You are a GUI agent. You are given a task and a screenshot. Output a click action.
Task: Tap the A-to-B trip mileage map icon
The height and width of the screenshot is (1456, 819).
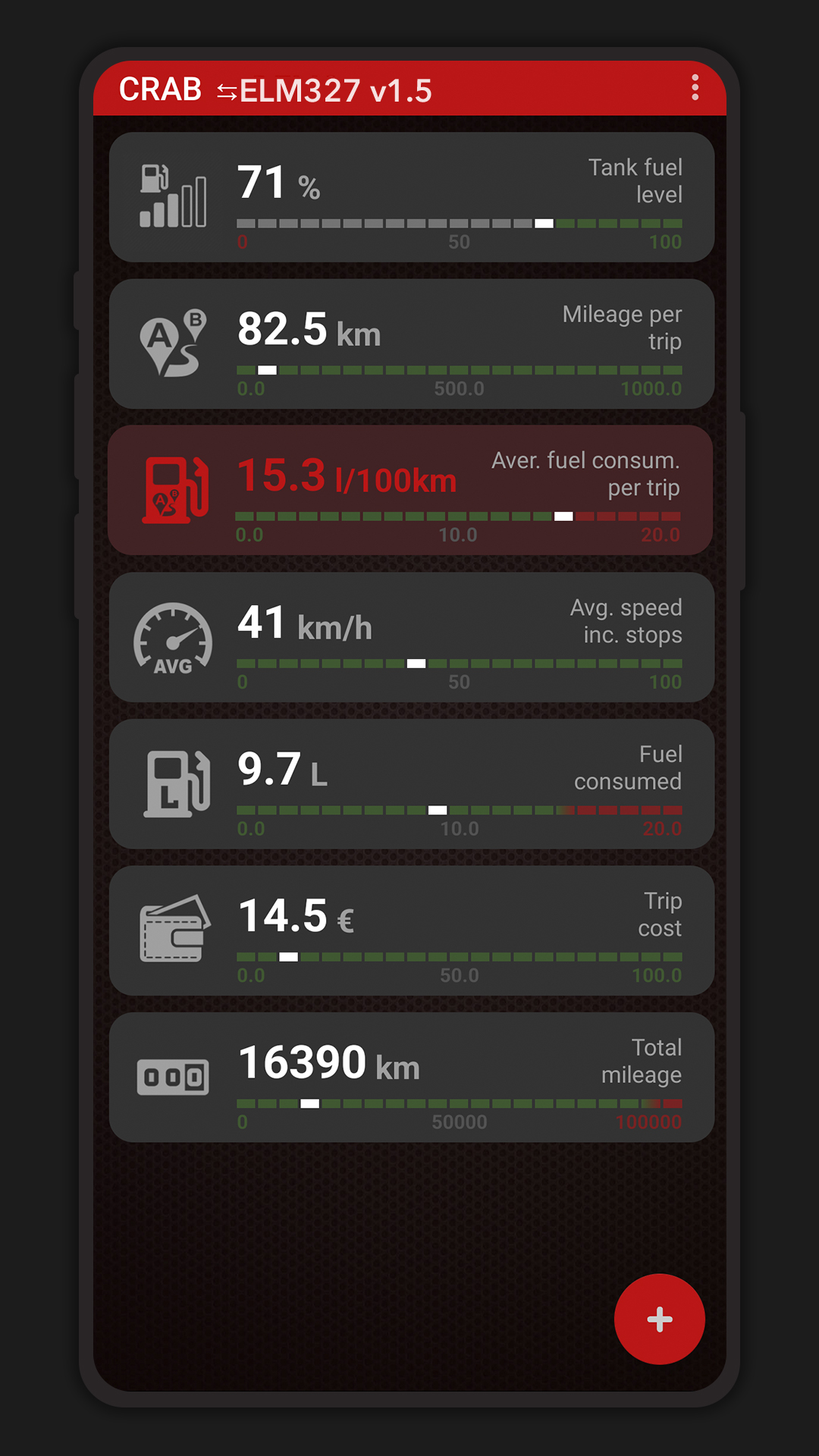pos(172,341)
